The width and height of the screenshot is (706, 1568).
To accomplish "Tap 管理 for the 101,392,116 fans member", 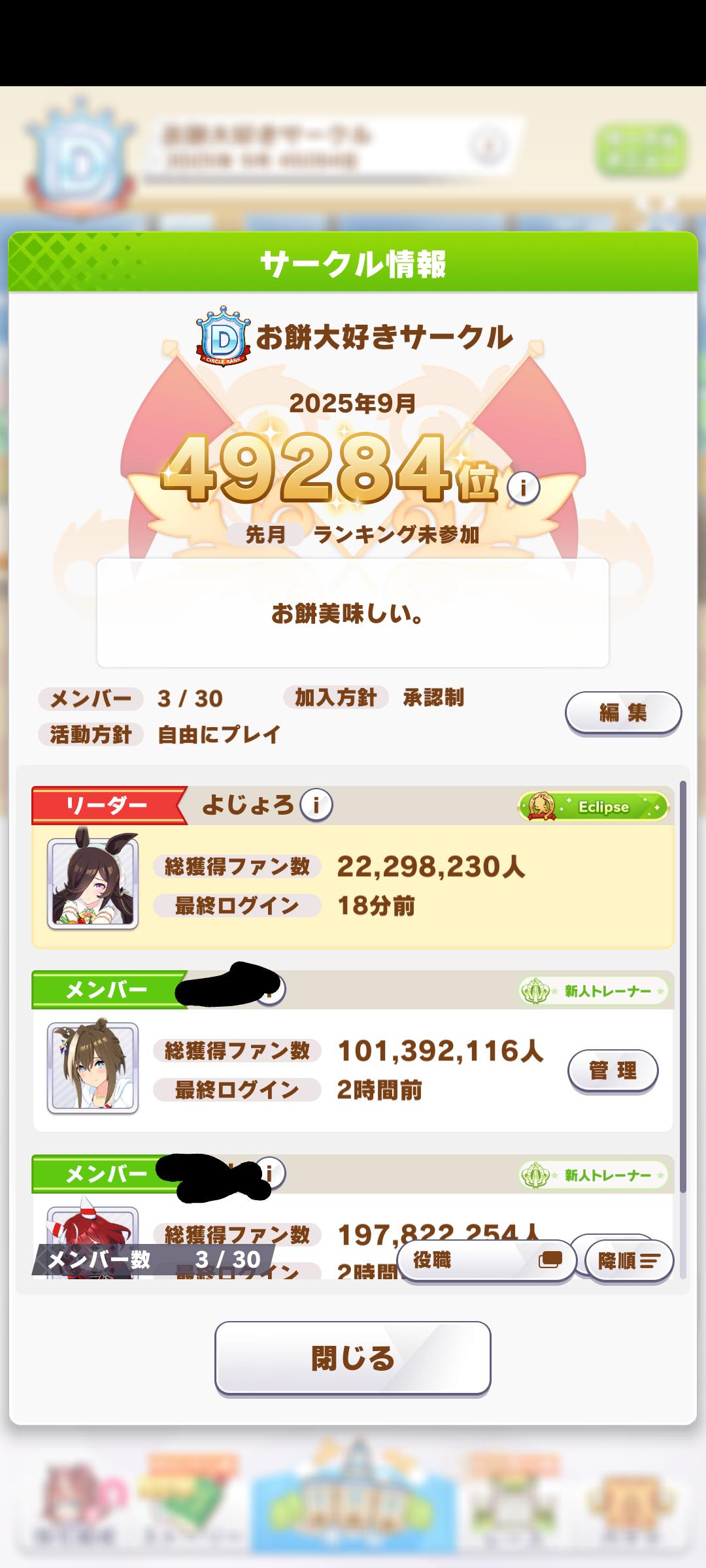I will pyautogui.click(x=613, y=1070).
